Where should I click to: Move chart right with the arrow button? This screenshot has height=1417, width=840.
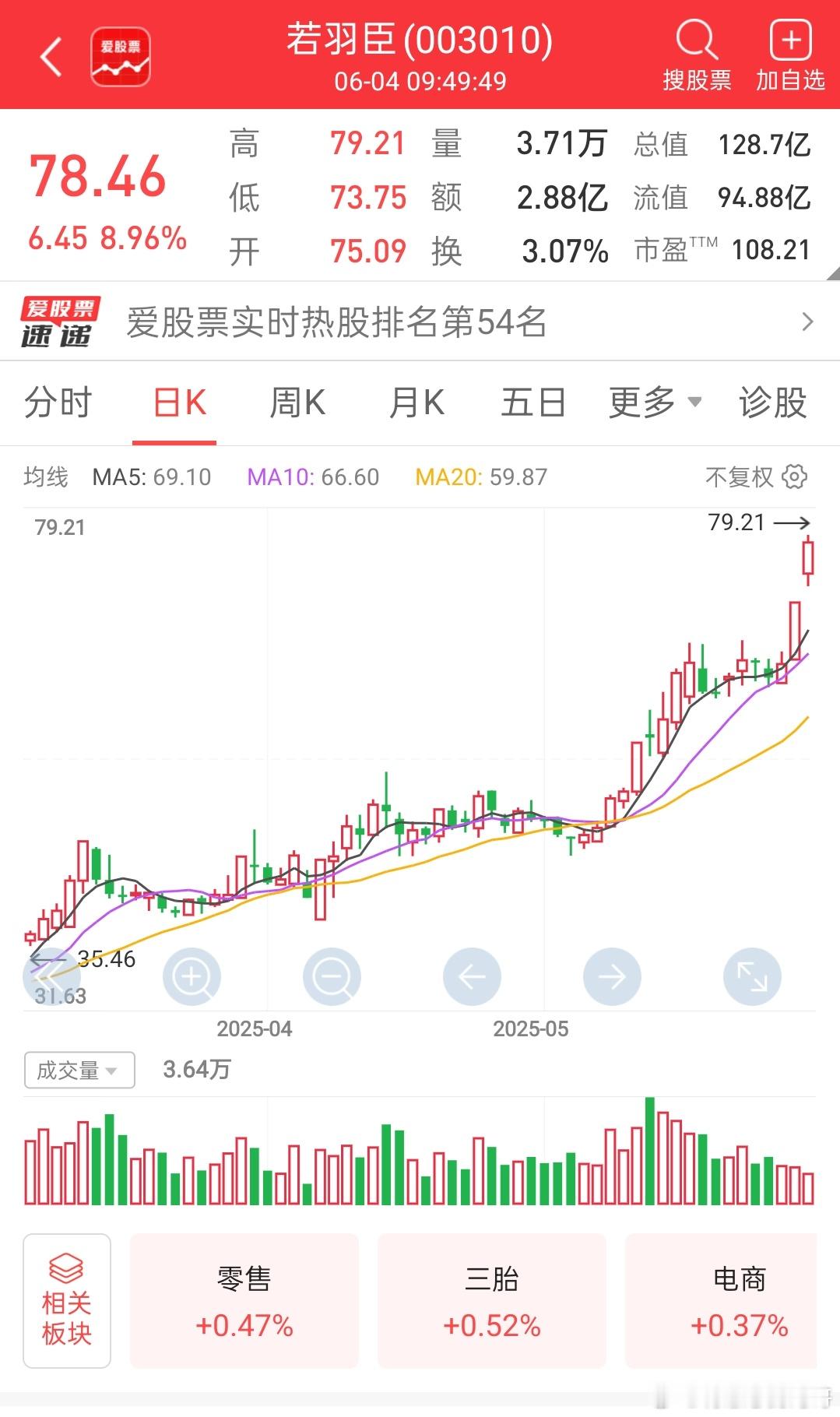[612, 976]
